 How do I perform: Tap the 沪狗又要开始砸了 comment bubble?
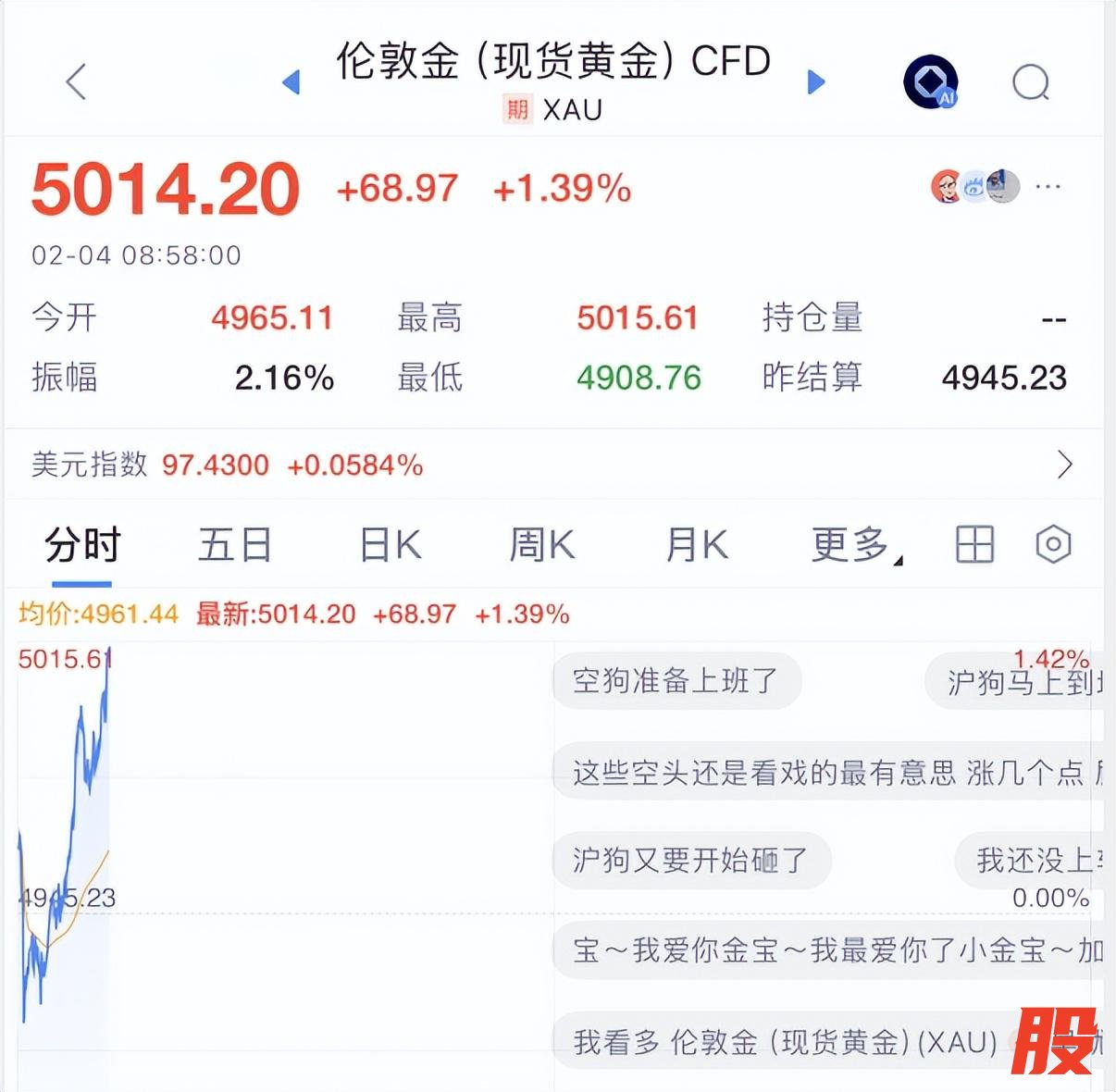690,861
